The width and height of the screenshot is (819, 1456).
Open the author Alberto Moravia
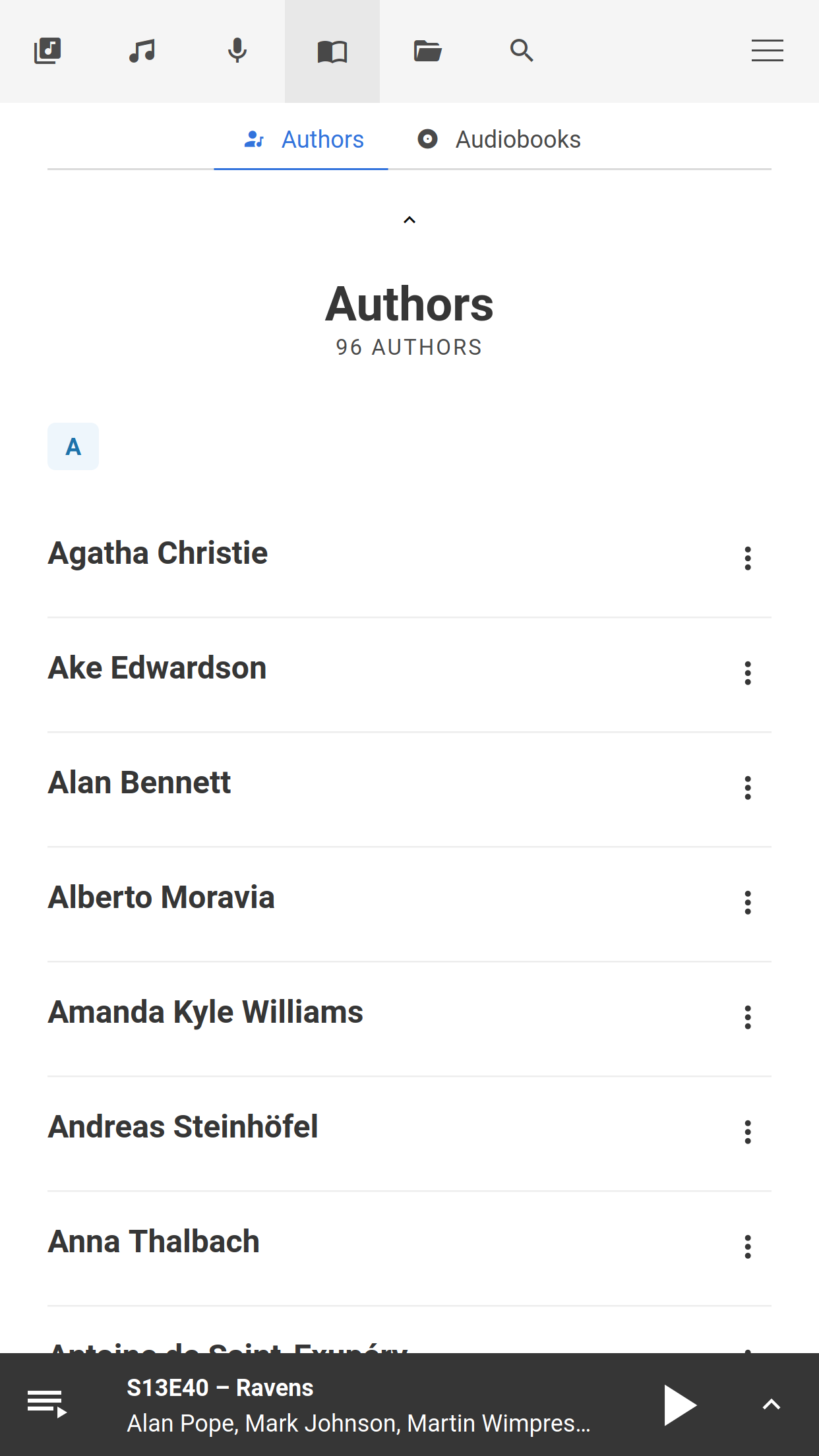pos(161,896)
